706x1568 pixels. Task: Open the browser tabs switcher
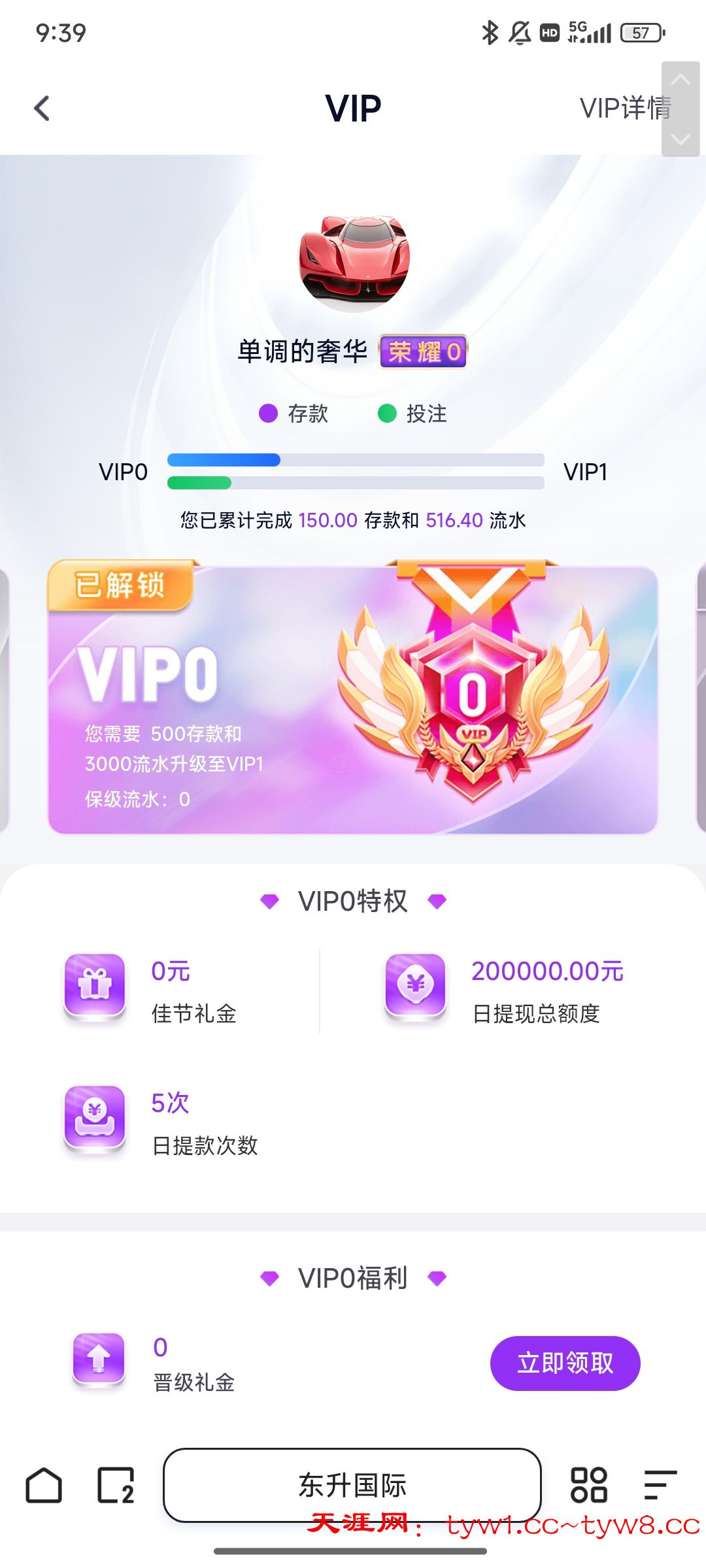[x=116, y=1485]
